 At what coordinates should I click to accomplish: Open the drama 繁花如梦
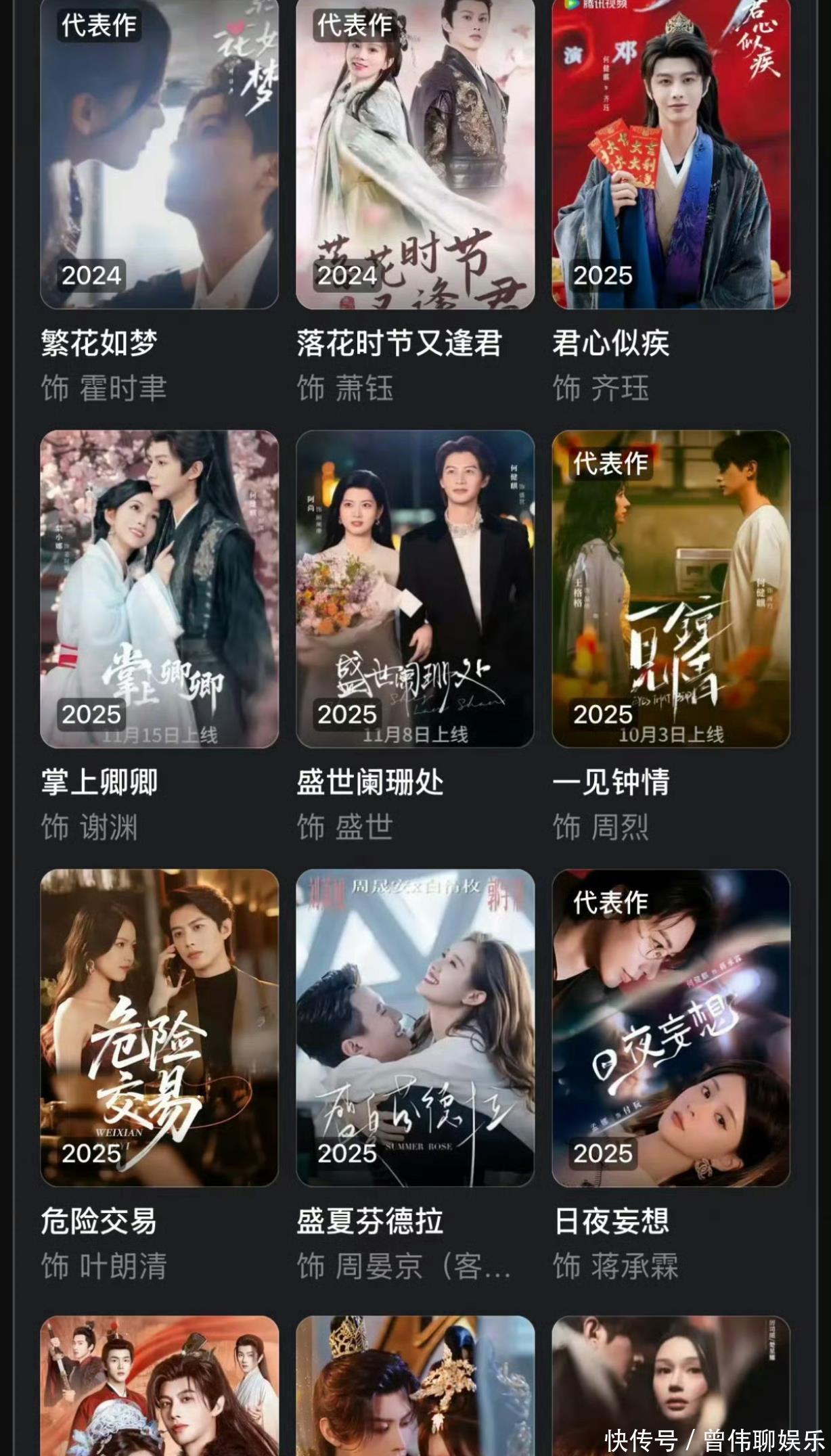click(159, 154)
